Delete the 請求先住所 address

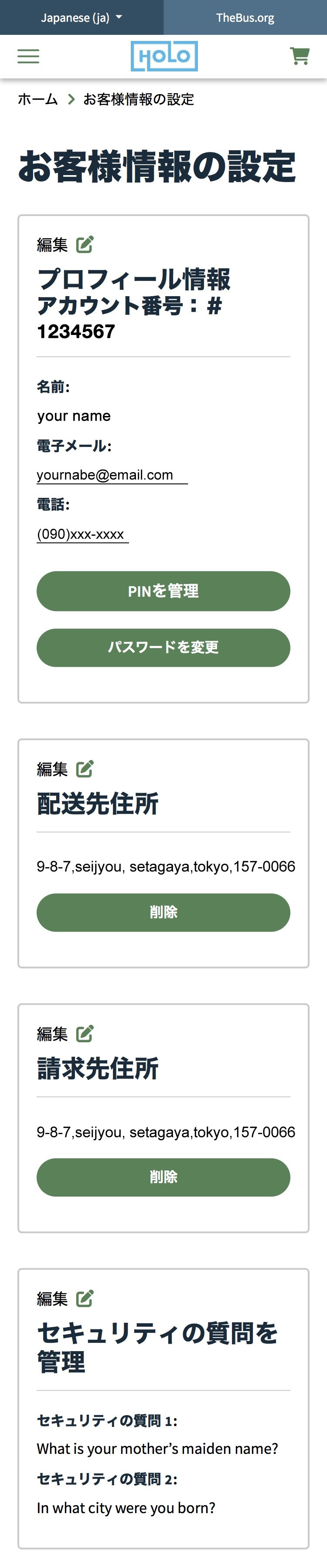tap(163, 1176)
